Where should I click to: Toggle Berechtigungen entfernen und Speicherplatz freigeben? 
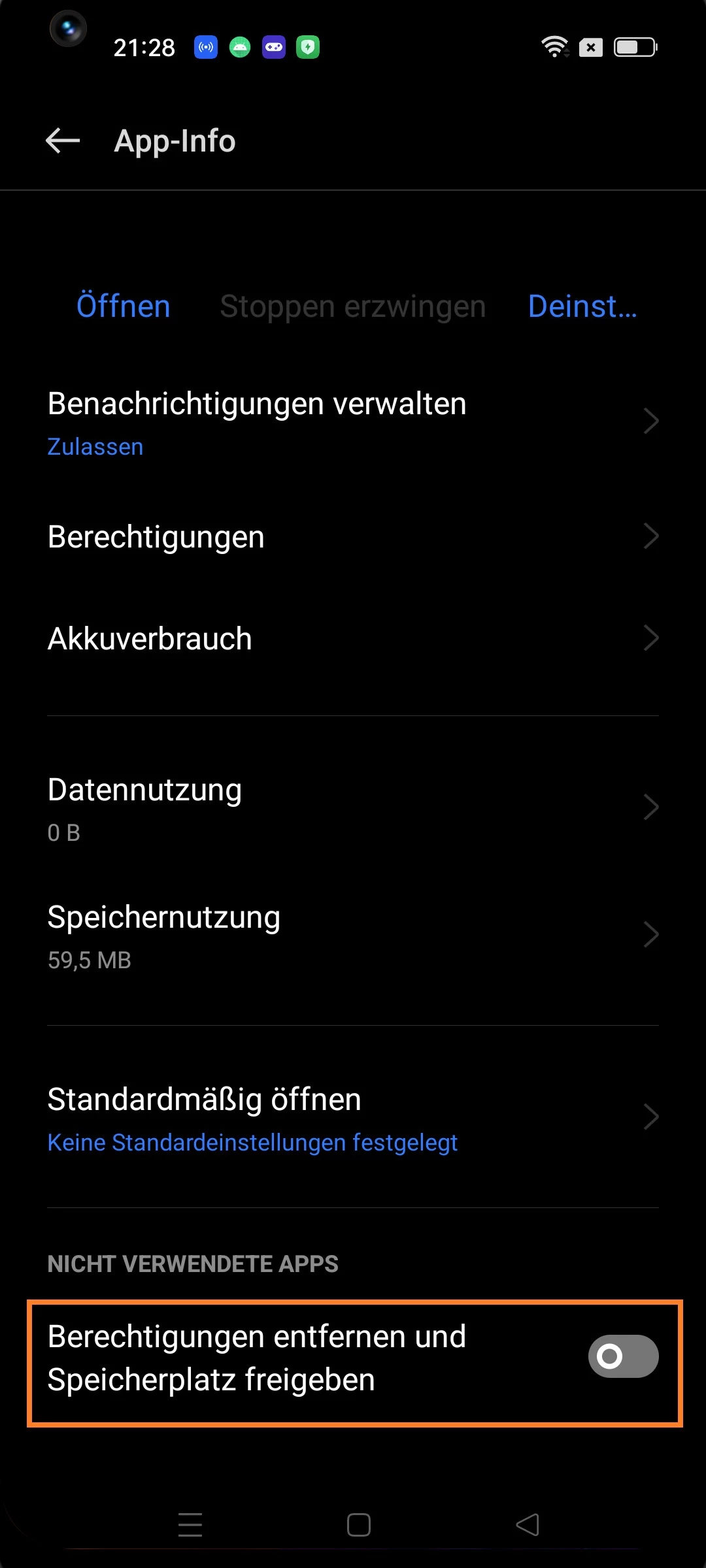(x=622, y=1356)
